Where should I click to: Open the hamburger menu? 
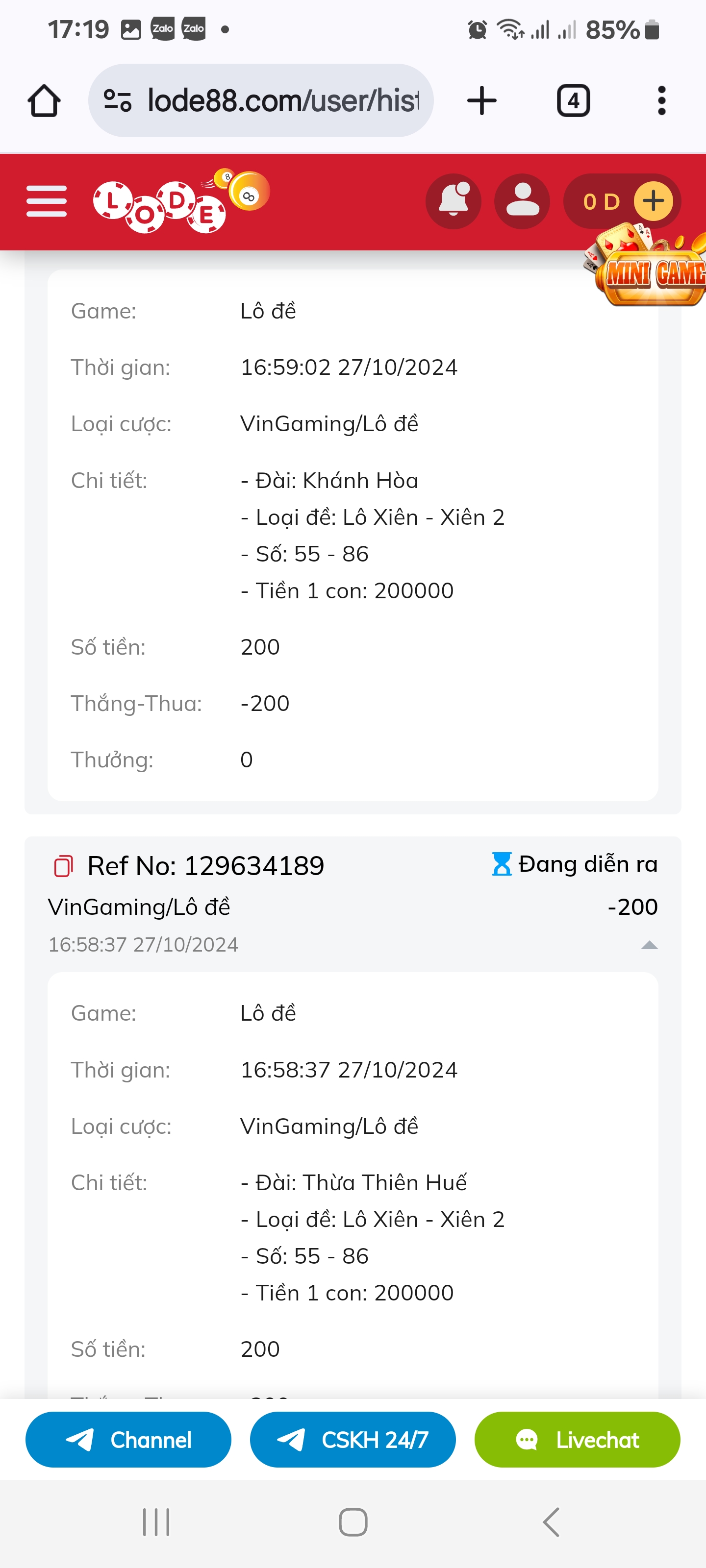coord(46,201)
